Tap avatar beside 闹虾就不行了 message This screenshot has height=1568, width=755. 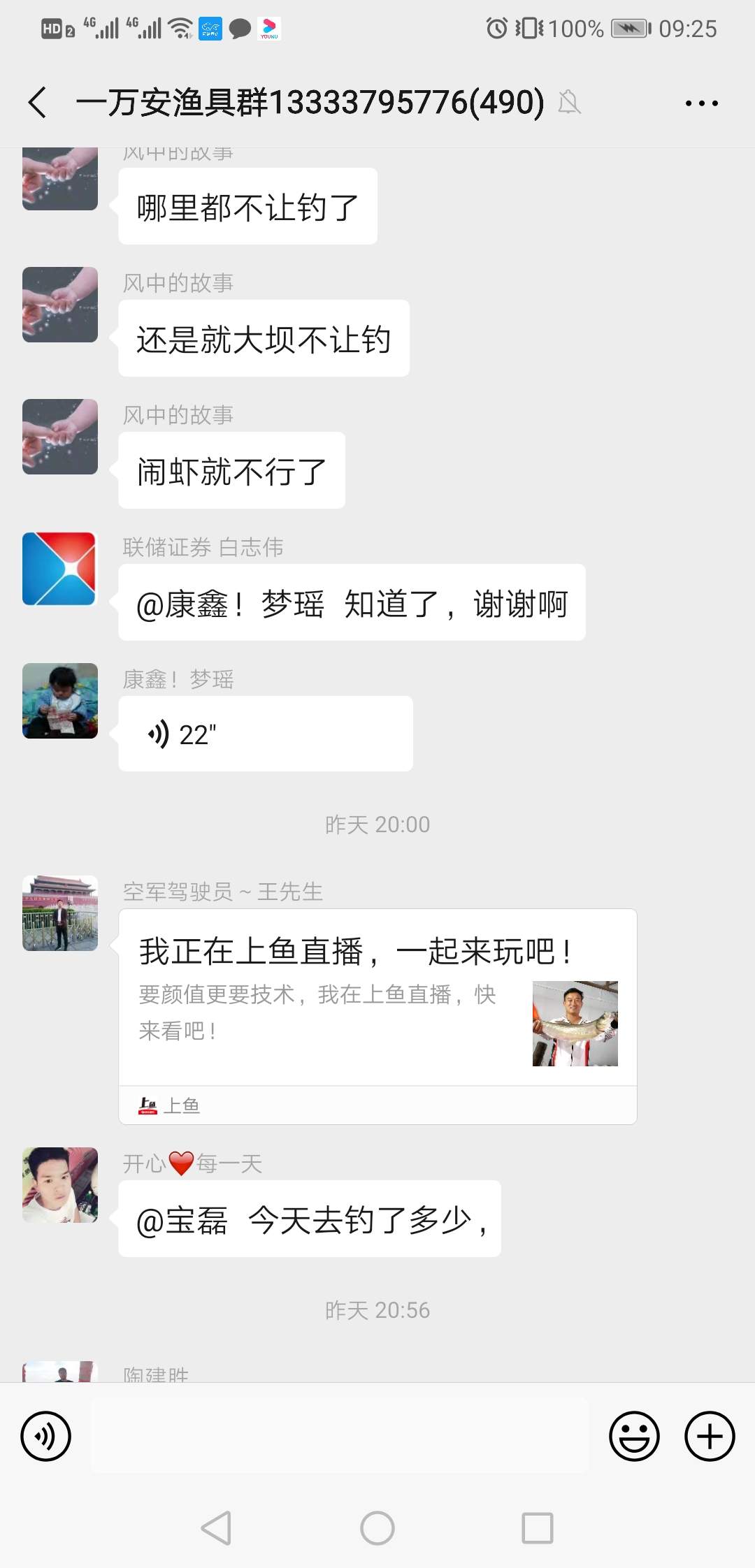coord(59,437)
